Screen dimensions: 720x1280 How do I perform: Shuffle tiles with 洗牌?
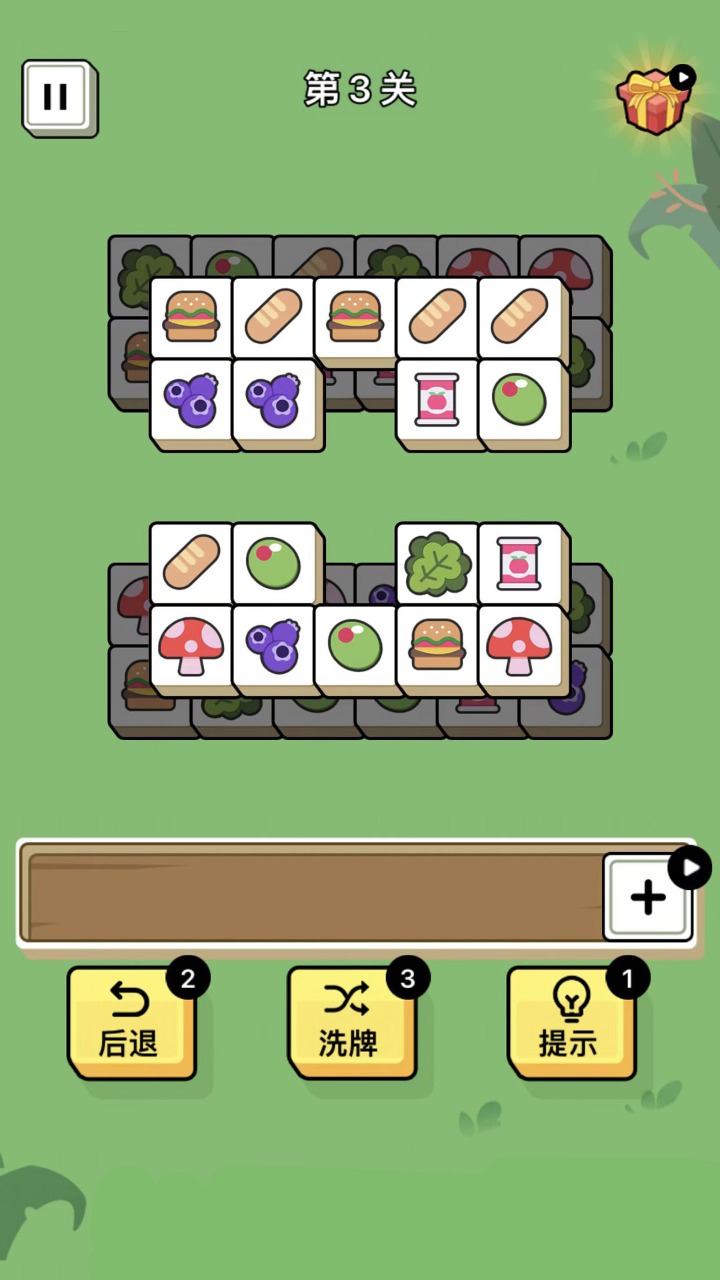click(x=352, y=1022)
